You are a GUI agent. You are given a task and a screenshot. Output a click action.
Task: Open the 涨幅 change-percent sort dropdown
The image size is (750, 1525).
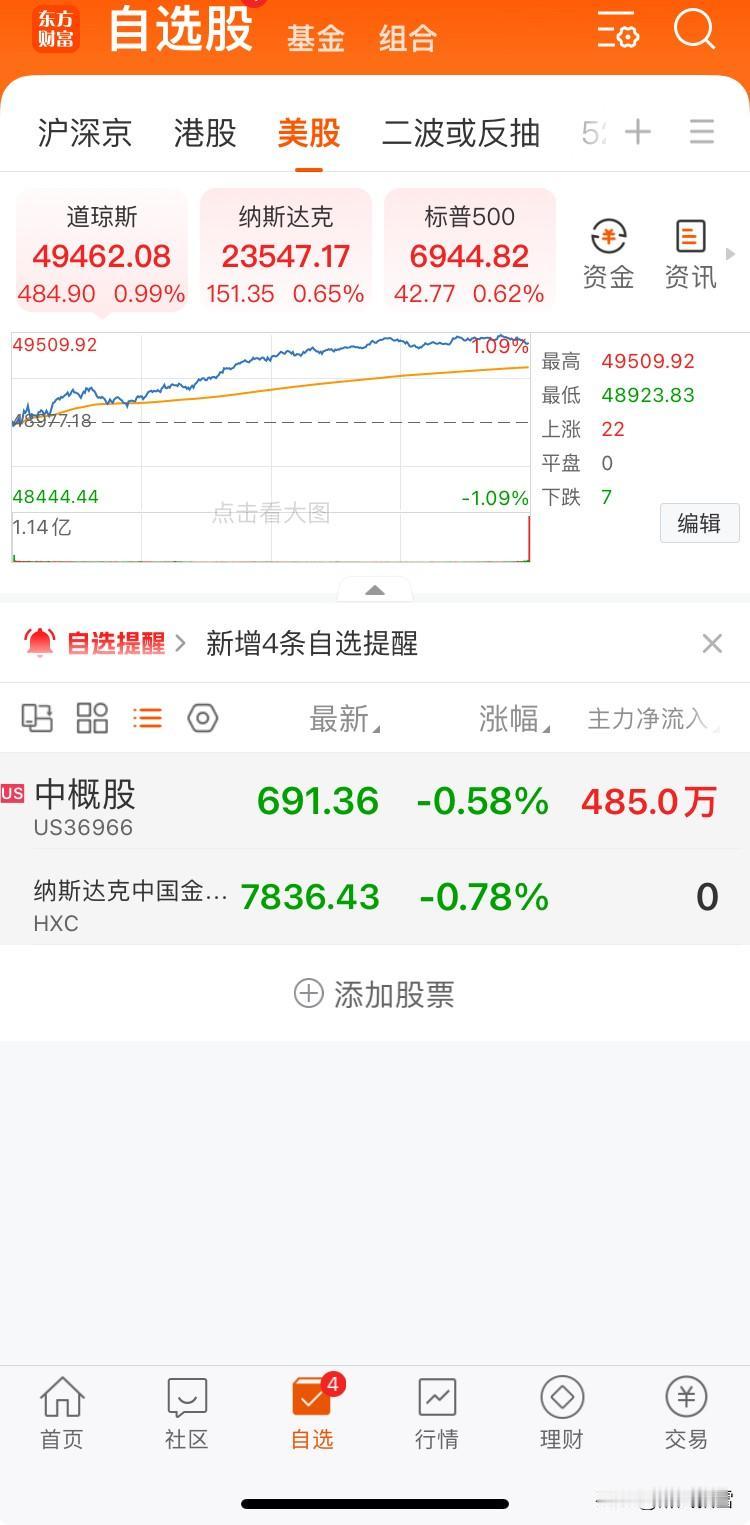point(510,718)
